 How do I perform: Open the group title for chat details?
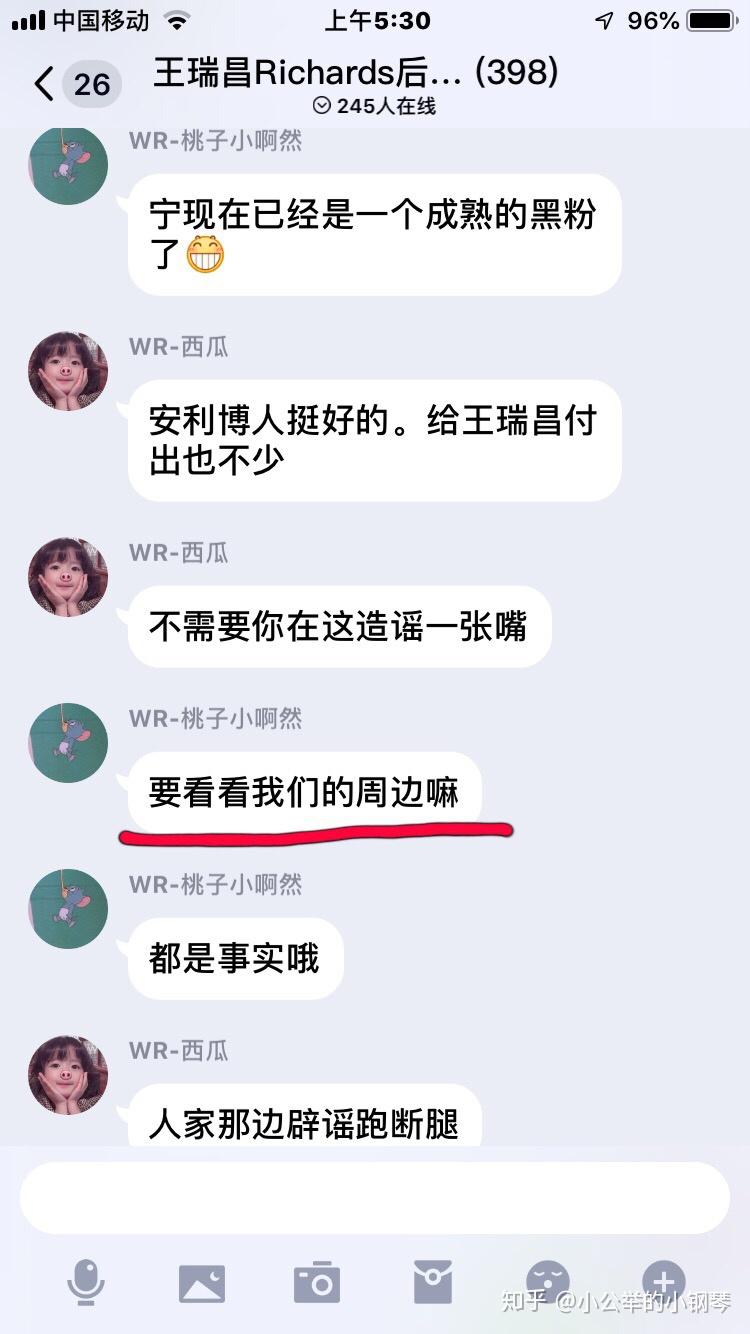(355, 72)
